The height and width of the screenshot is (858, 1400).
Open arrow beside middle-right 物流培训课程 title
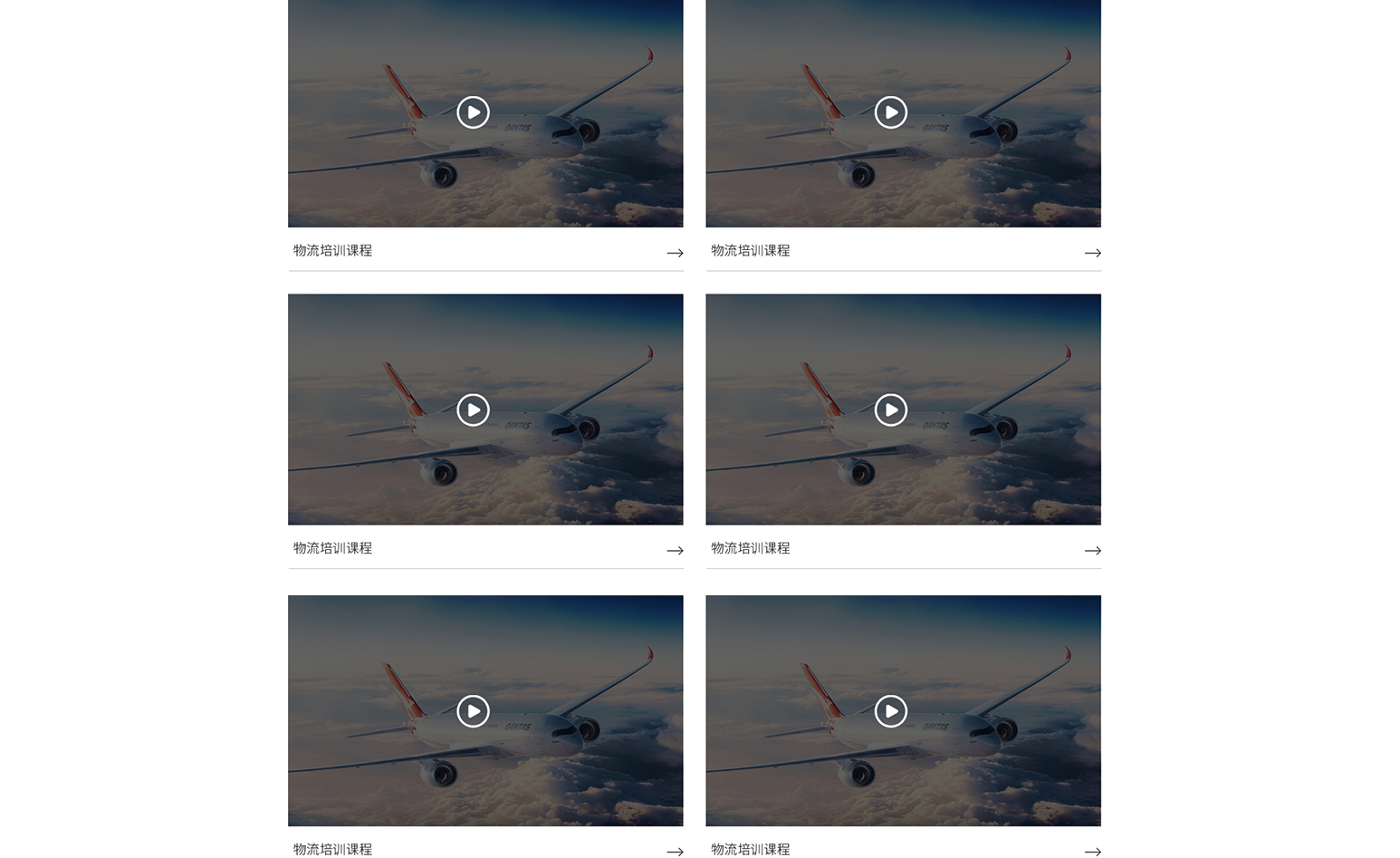(1092, 550)
